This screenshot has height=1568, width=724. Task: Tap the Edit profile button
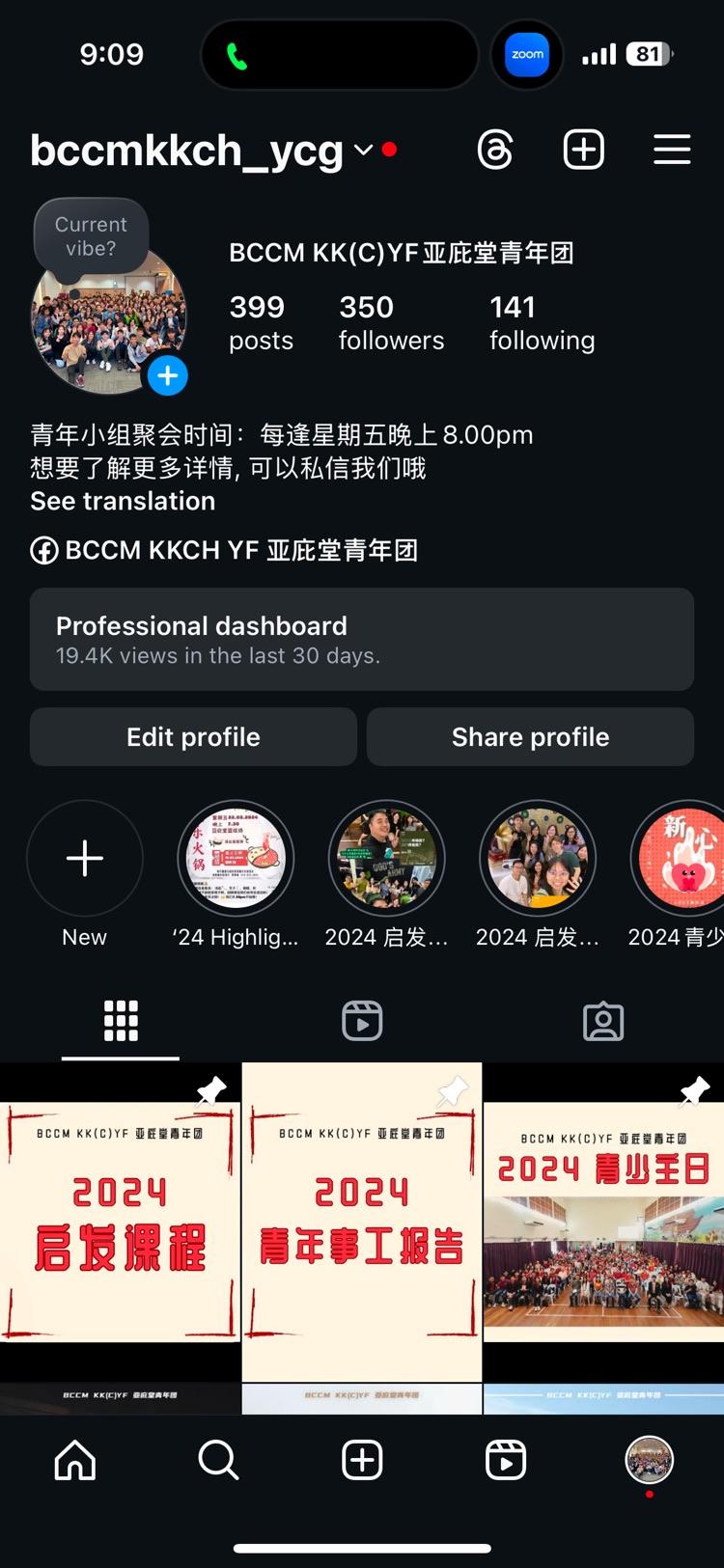193,737
